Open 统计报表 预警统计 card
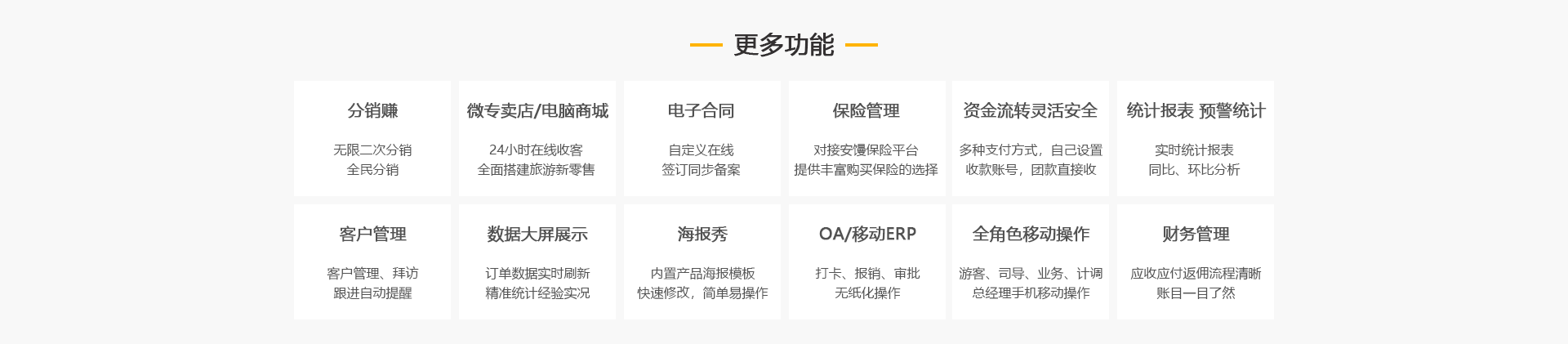The height and width of the screenshot is (344, 1568). 1196,137
